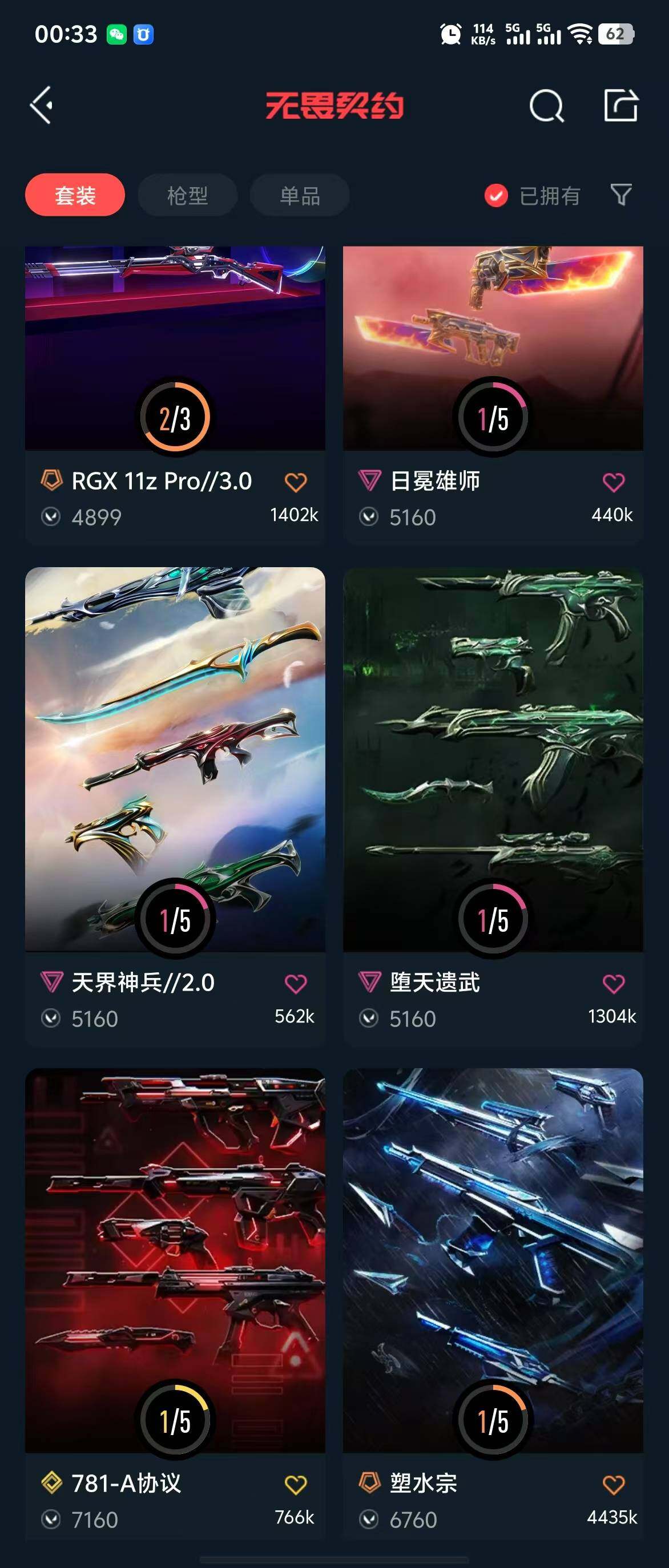Like the 堕天遗武 bundle

(x=613, y=984)
